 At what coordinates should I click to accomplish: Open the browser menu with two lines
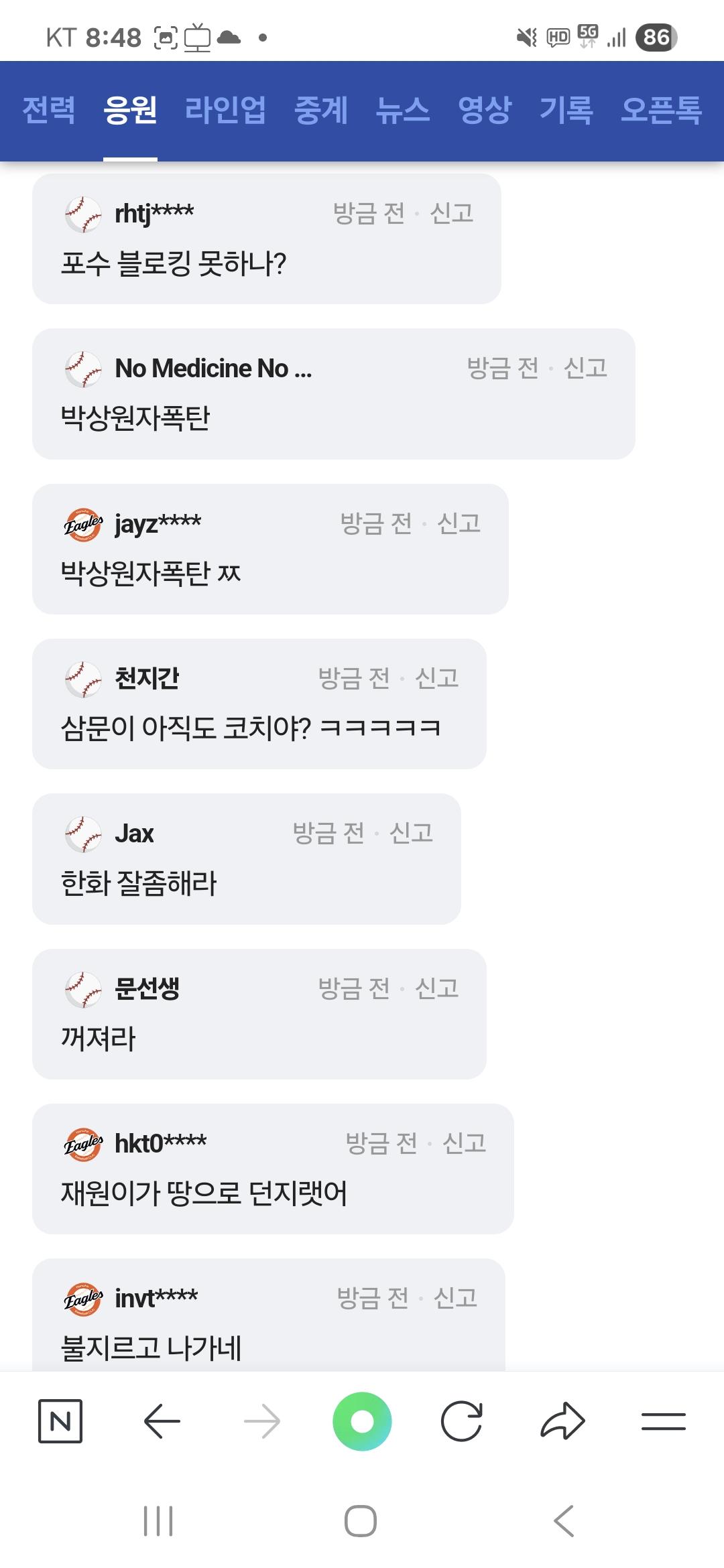click(663, 1421)
